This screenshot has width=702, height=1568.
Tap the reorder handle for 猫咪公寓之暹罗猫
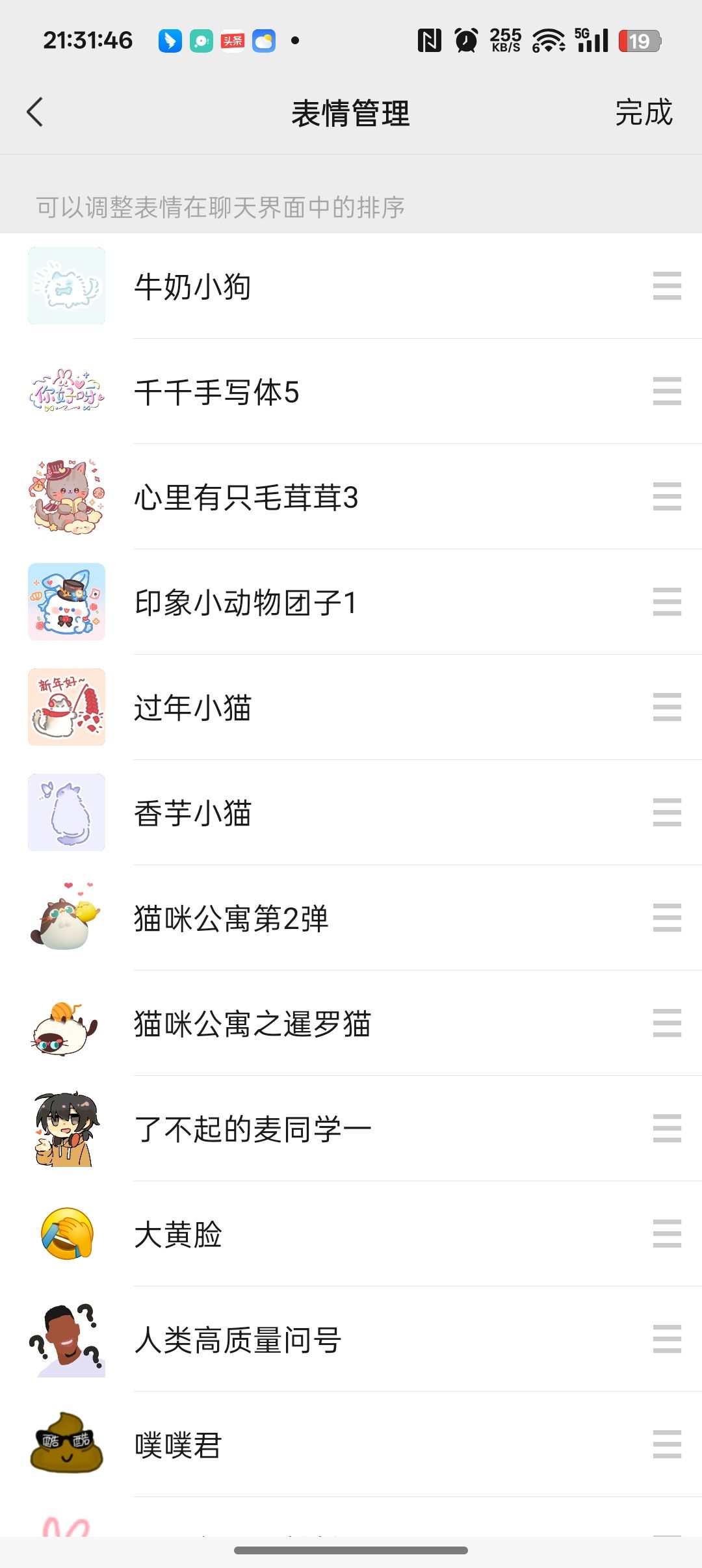click(x=667, y=1023)
